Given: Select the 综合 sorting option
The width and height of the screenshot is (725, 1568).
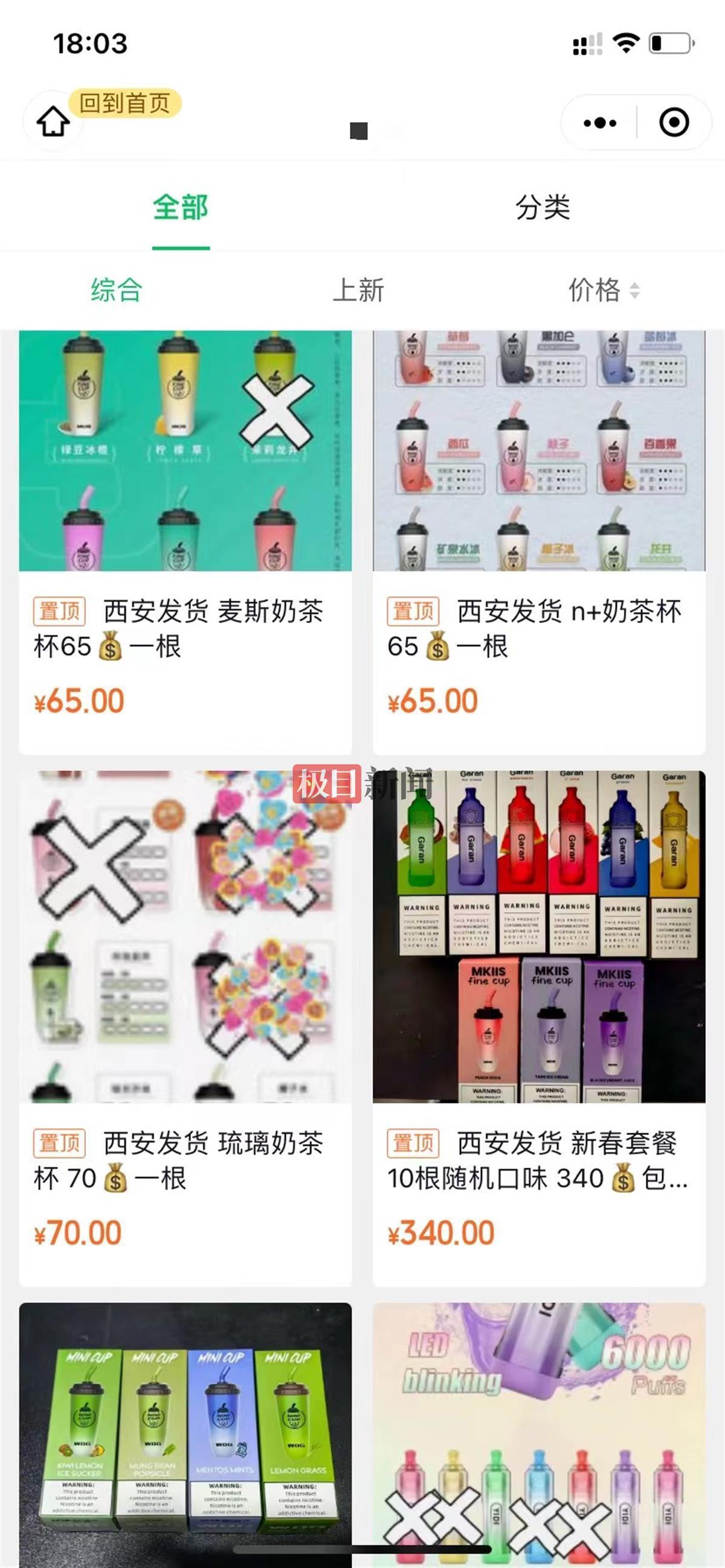Looking at the screenshot, I should [117, 290].
